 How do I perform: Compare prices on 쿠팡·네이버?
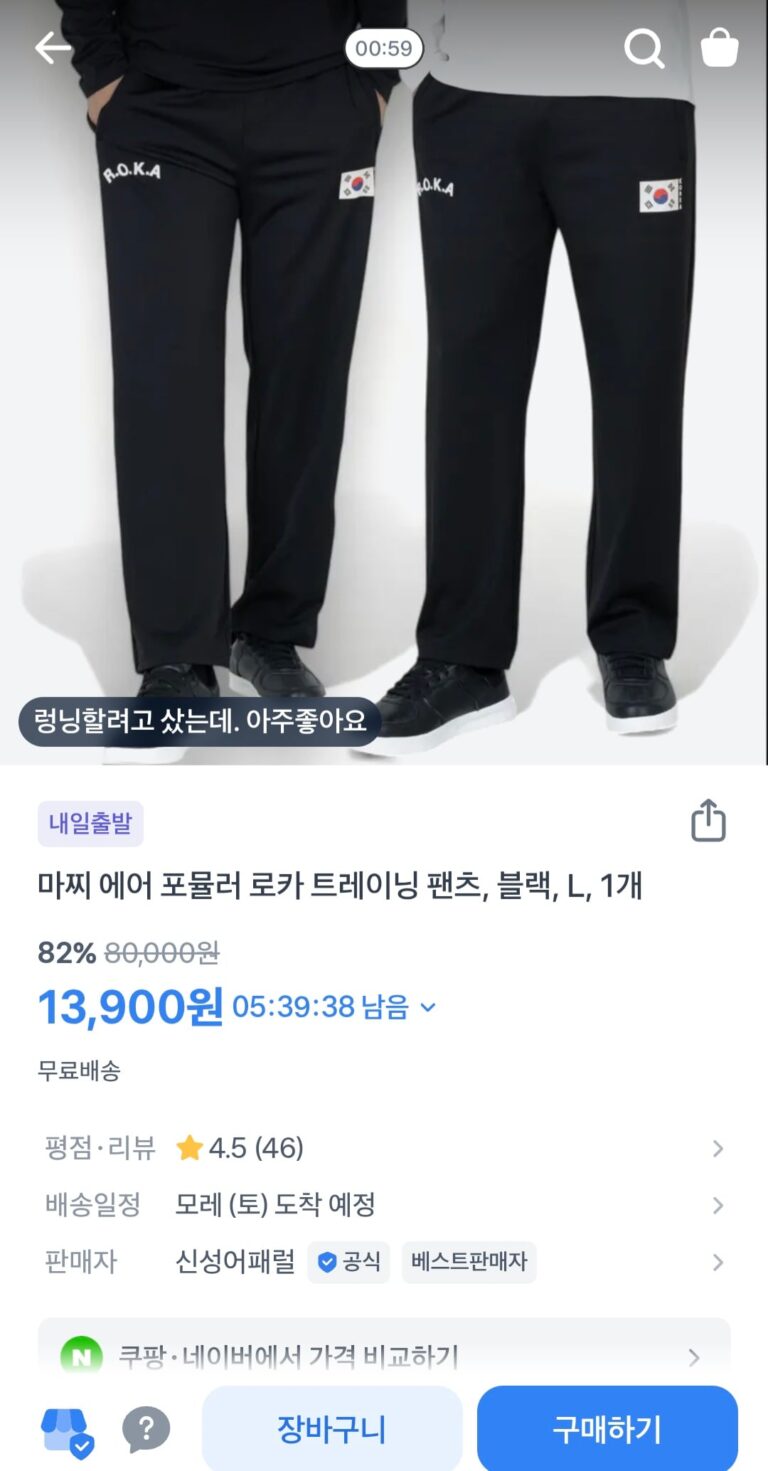[x=384, y=1356]
